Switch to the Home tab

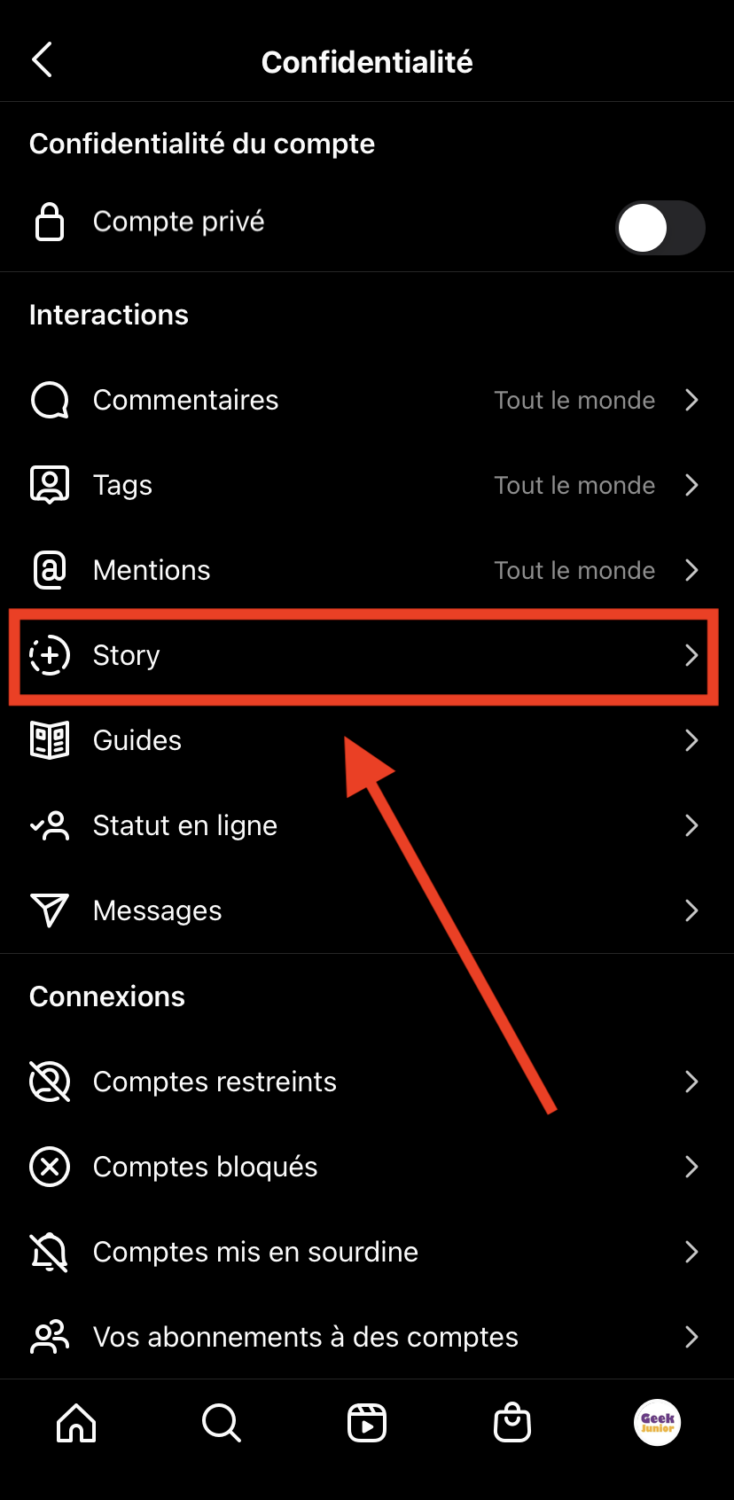click(x=77, y=1422)
